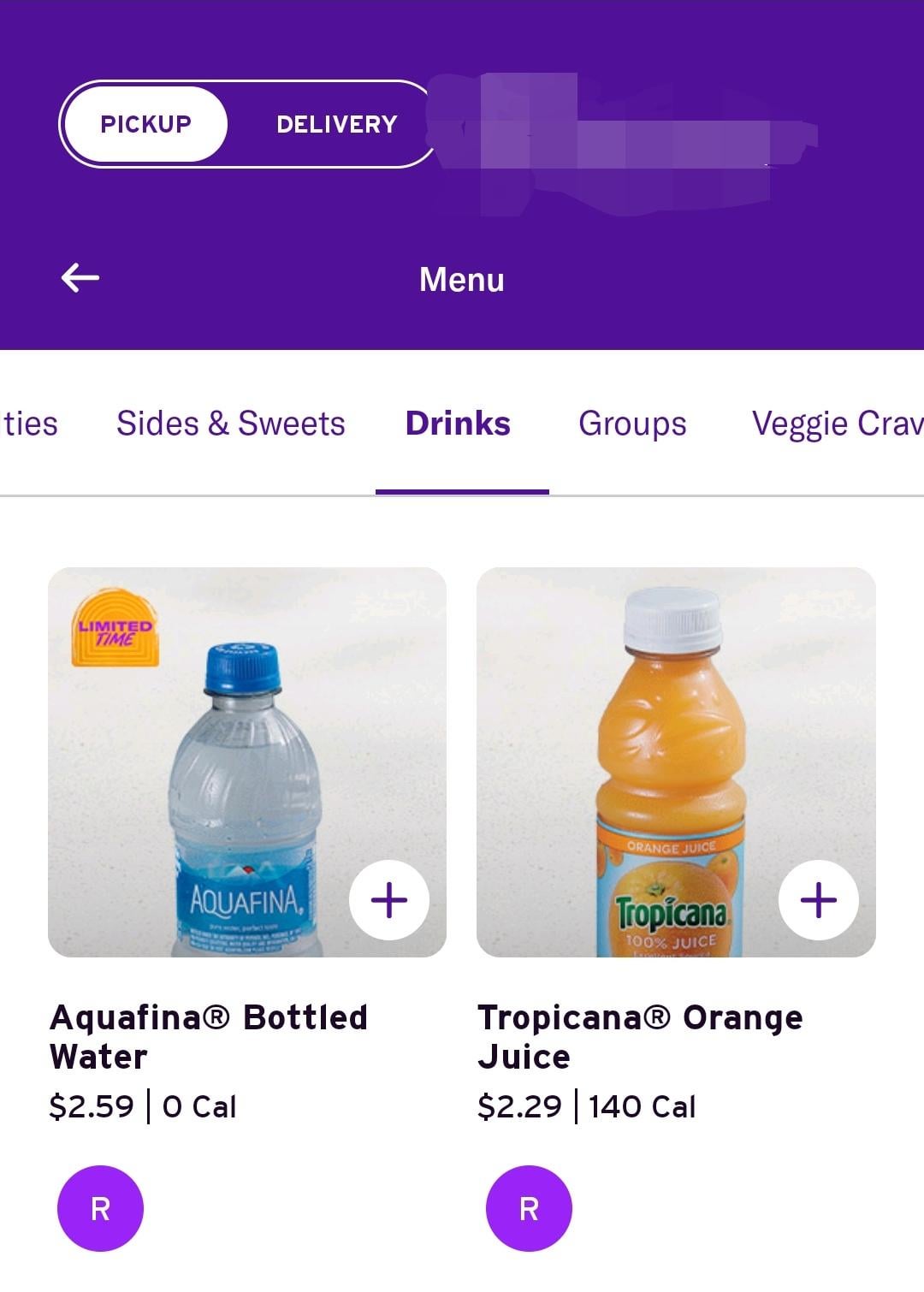Go back using the arrow icon
Image resolution: width=924 pixels, height=1292 pixels.
click(x=80, y=278)
